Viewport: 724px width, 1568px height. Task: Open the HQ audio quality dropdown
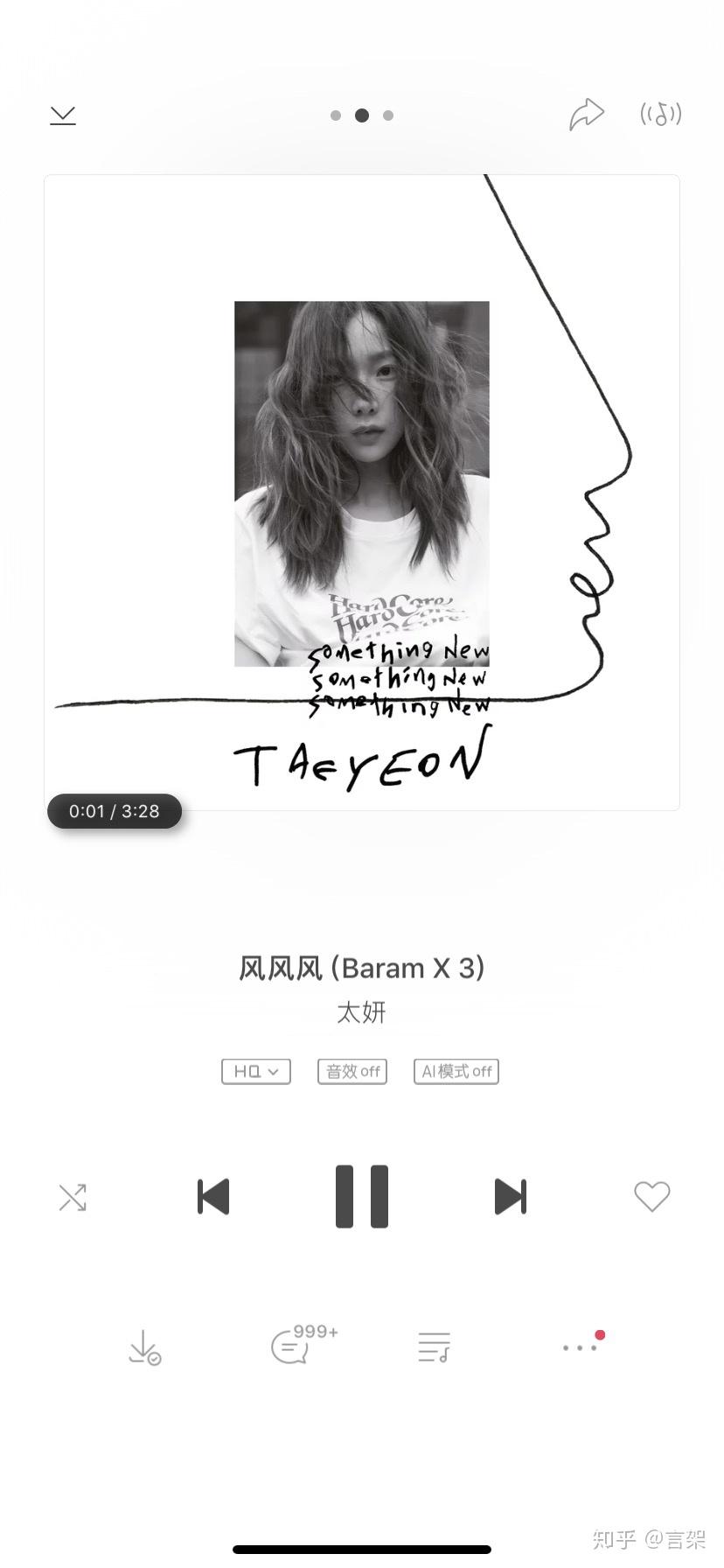coord(255,1071)
